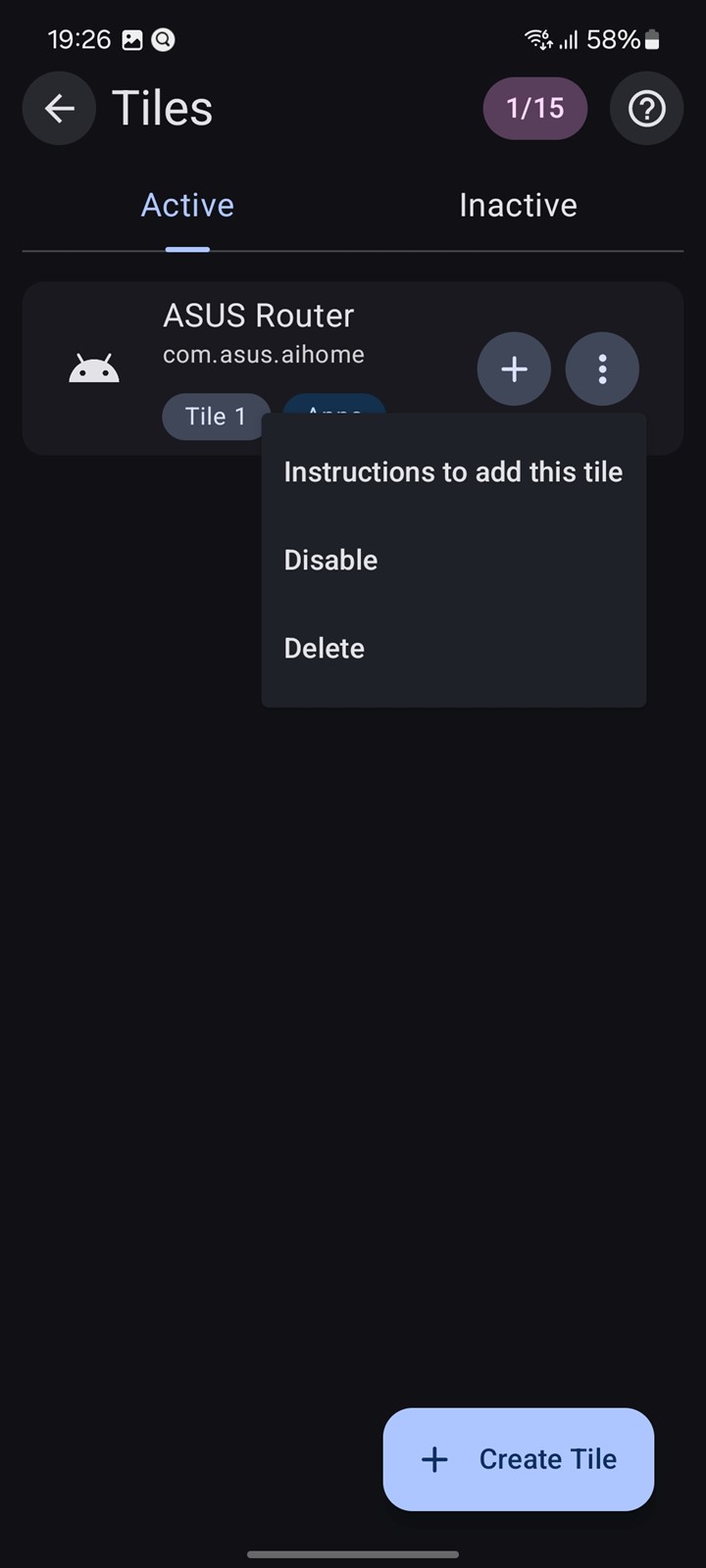Select Delete from the popup menu
Screen dimensions: 706x1568
453,649
